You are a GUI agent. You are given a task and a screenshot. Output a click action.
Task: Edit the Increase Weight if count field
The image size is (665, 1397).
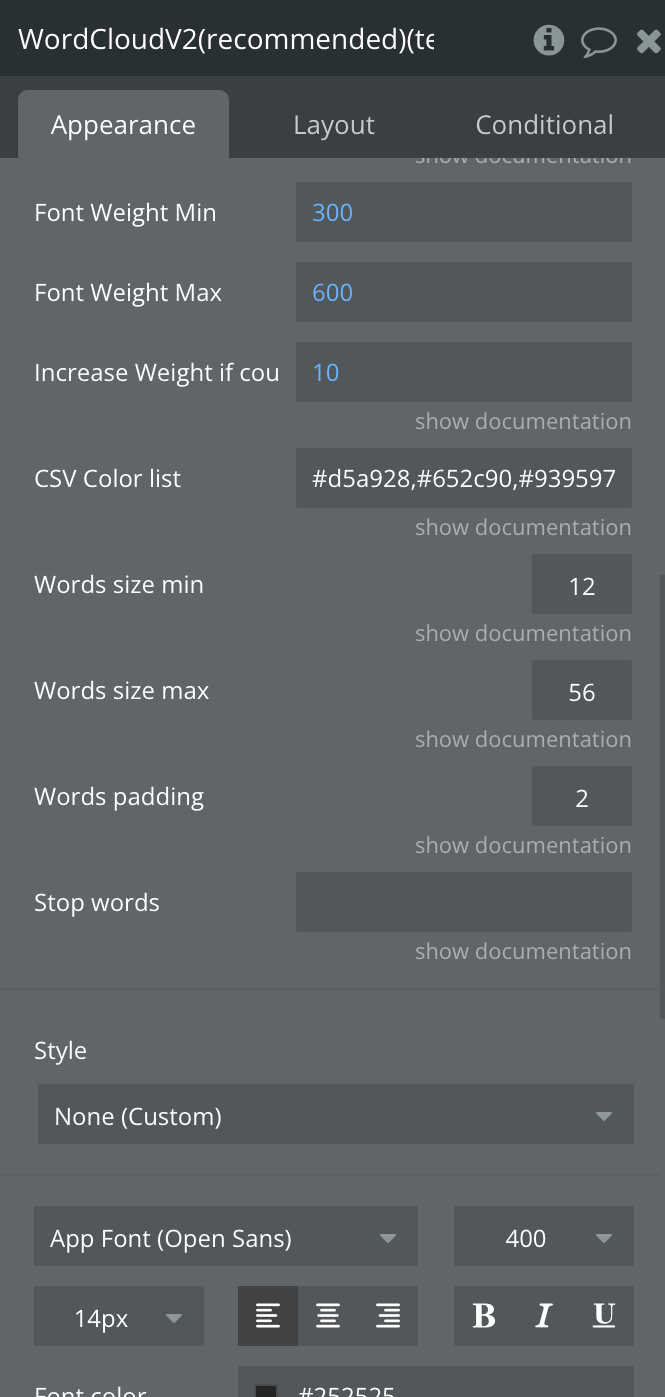(463, 372)
